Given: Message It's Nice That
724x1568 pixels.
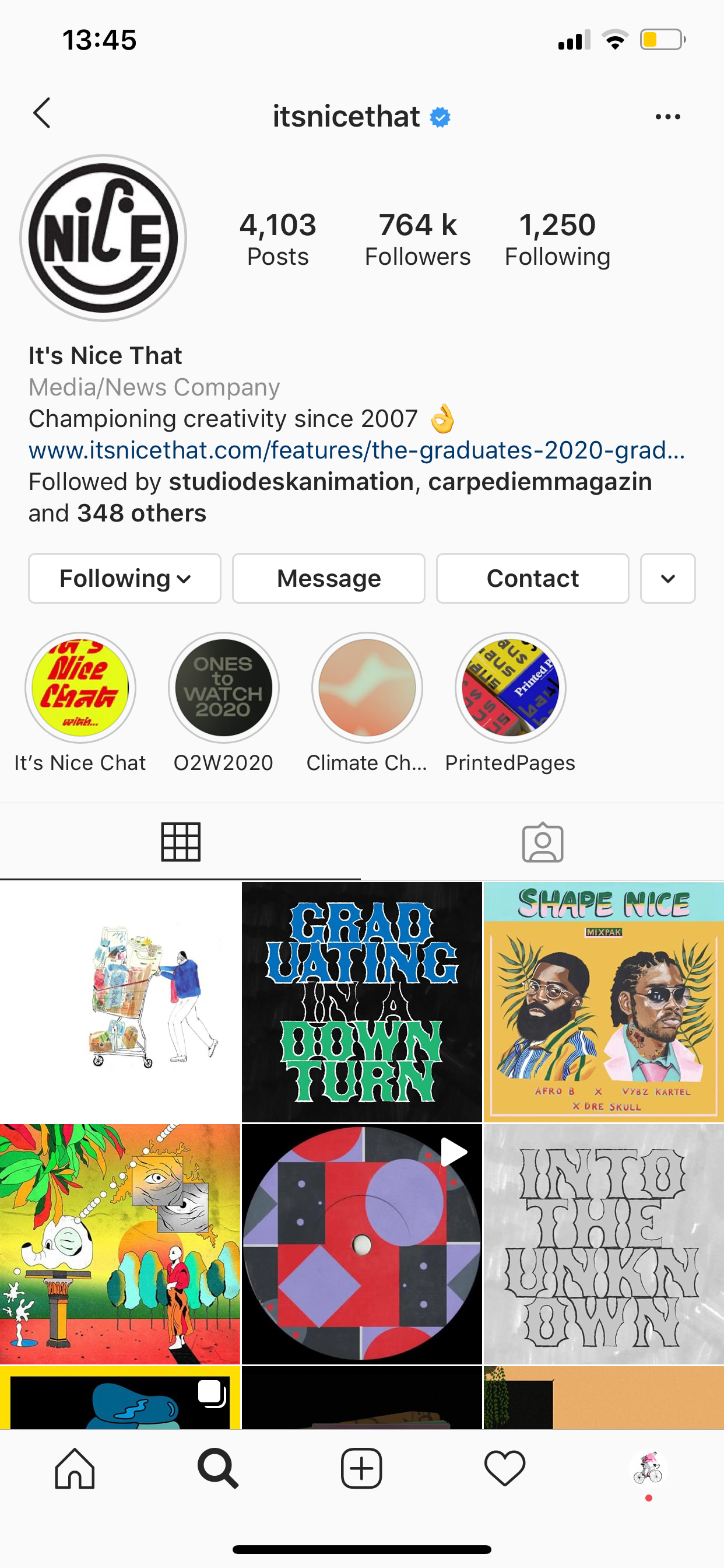Looking at the screenshot, I should click(329, 578).
